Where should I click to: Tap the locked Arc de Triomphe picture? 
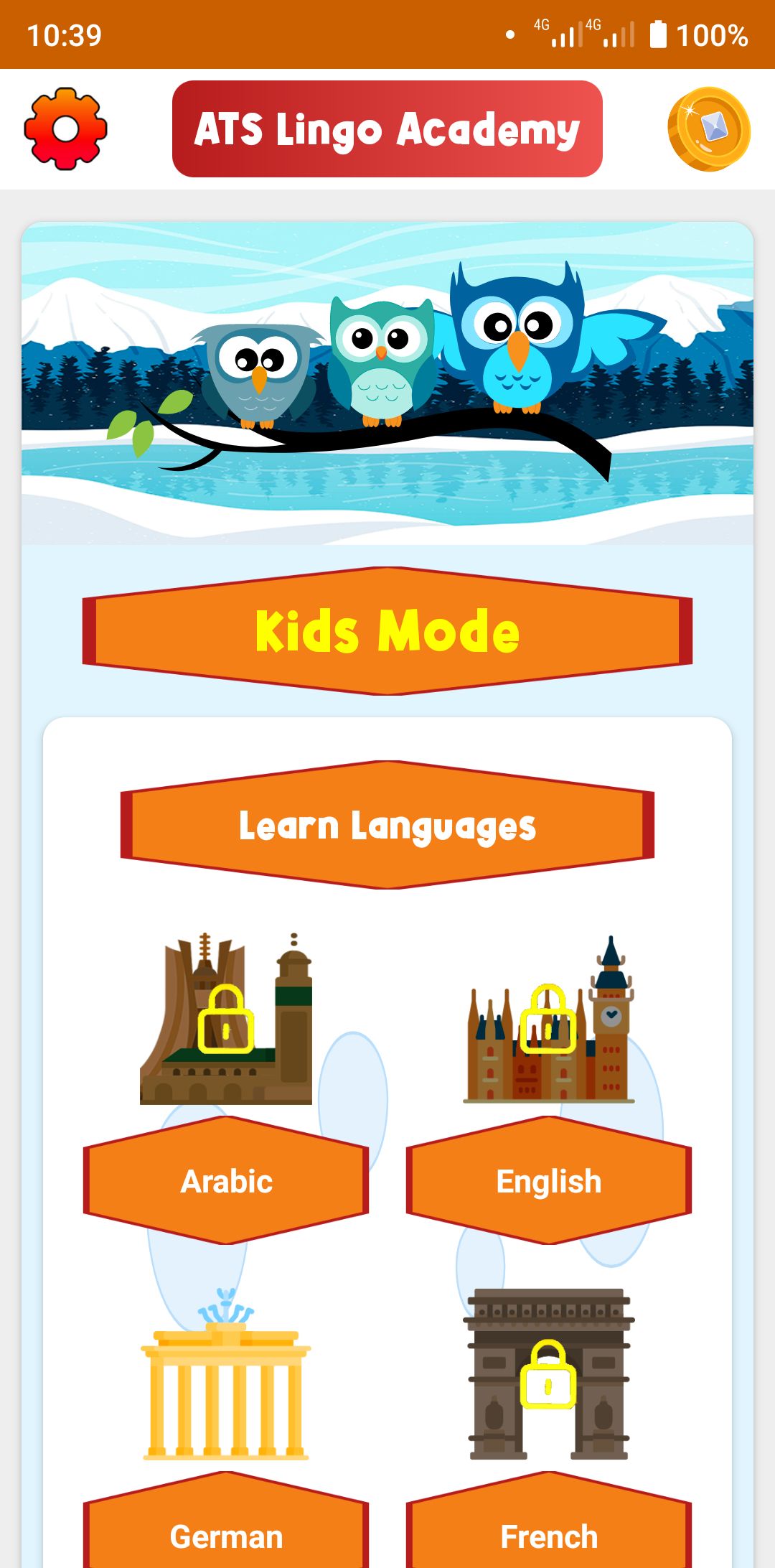[549, 1375]
